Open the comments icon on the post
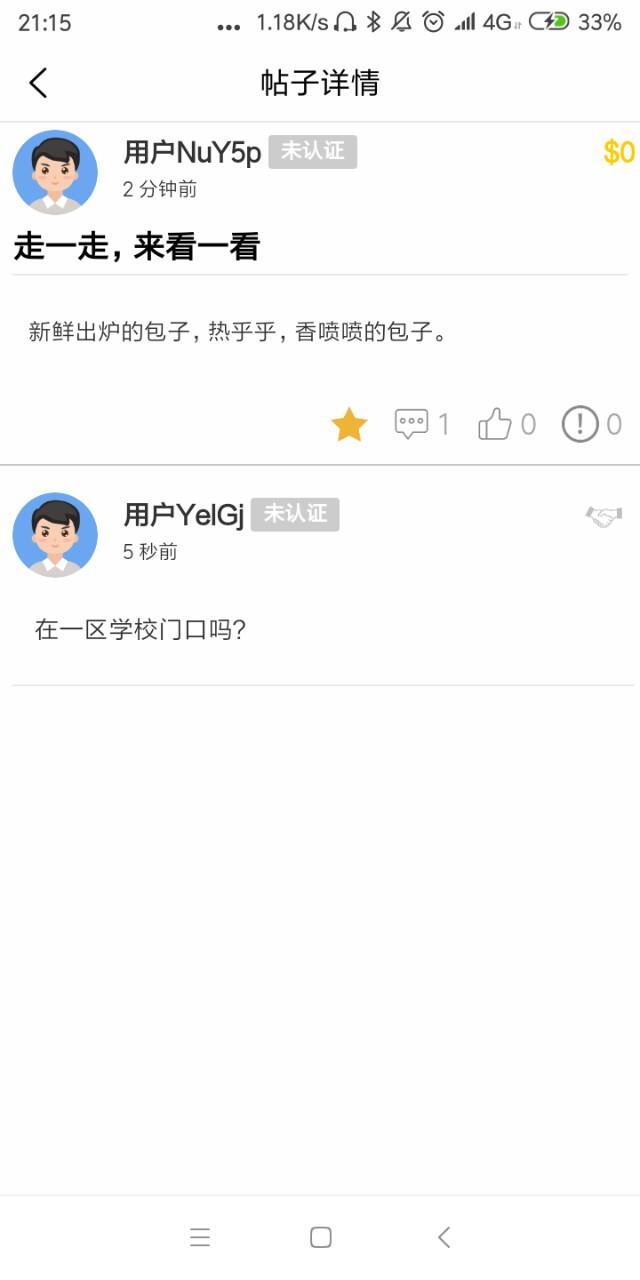The width and height of the screenshot is (640, 1280). click(411, 424)
